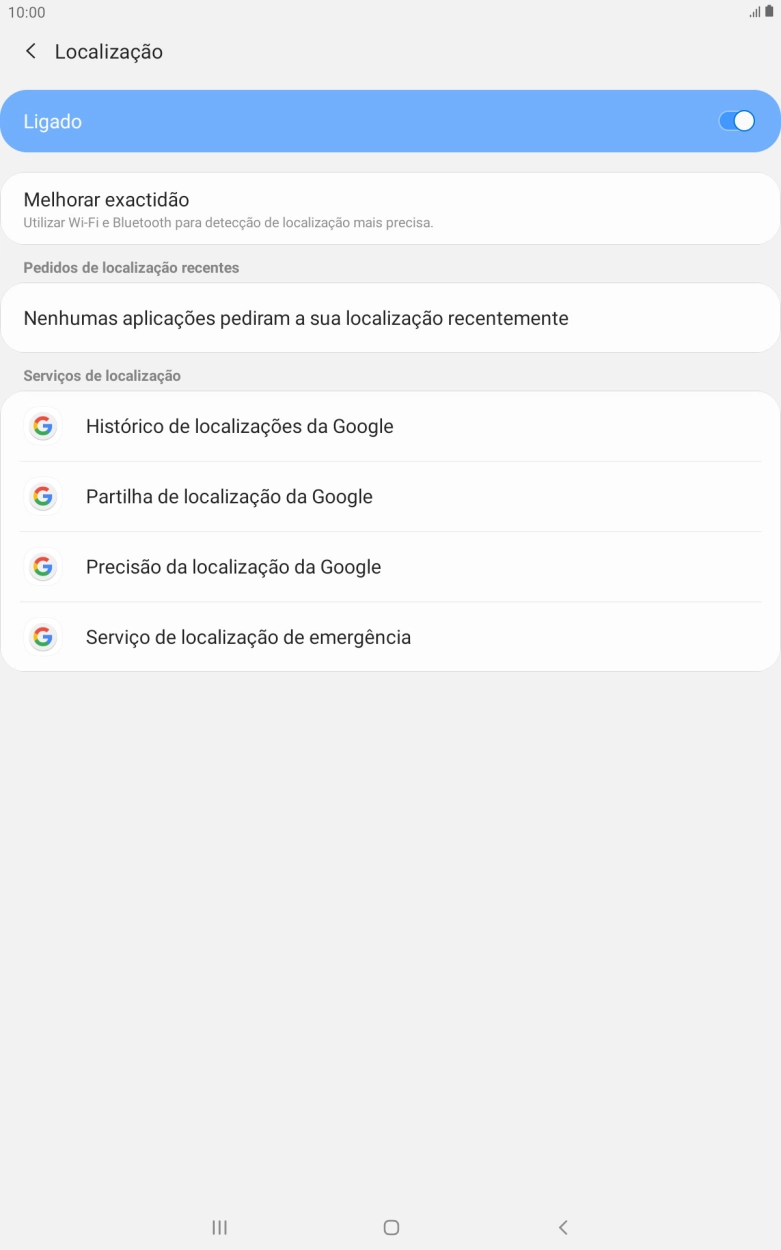Image resolution: width=781 pixels, height=1250 pixels.
Task: Click the recent location requests message
Action: [x=390, y=317]
